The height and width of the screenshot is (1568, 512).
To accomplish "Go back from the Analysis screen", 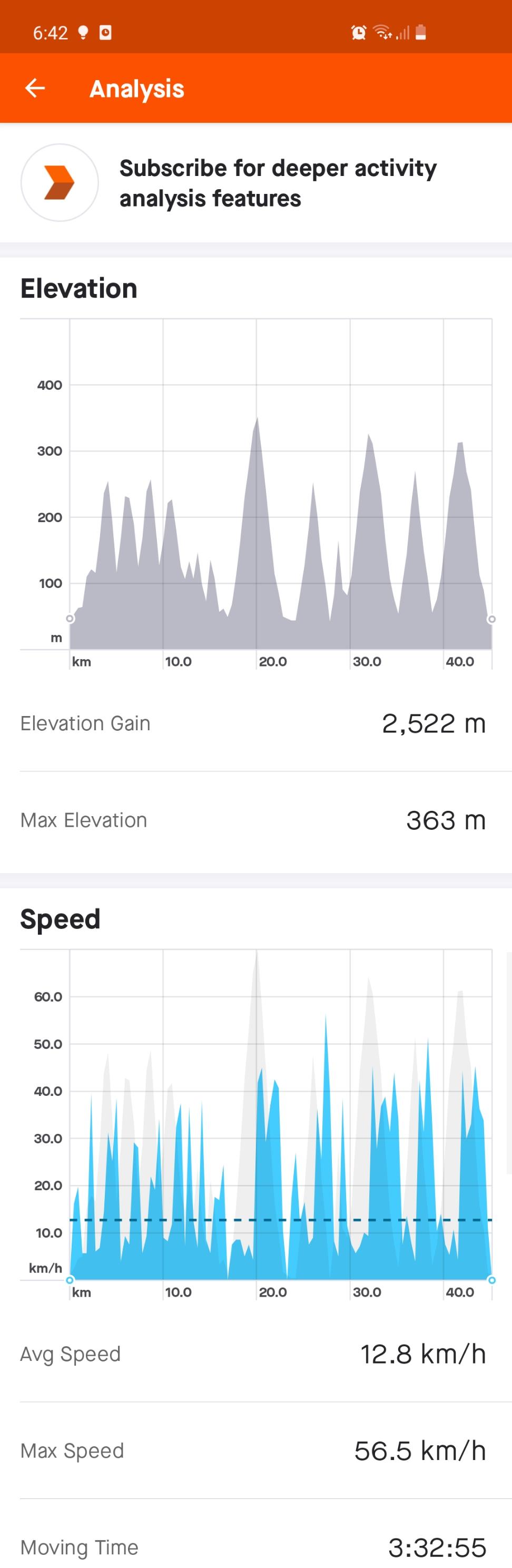I will coord(35,89).
